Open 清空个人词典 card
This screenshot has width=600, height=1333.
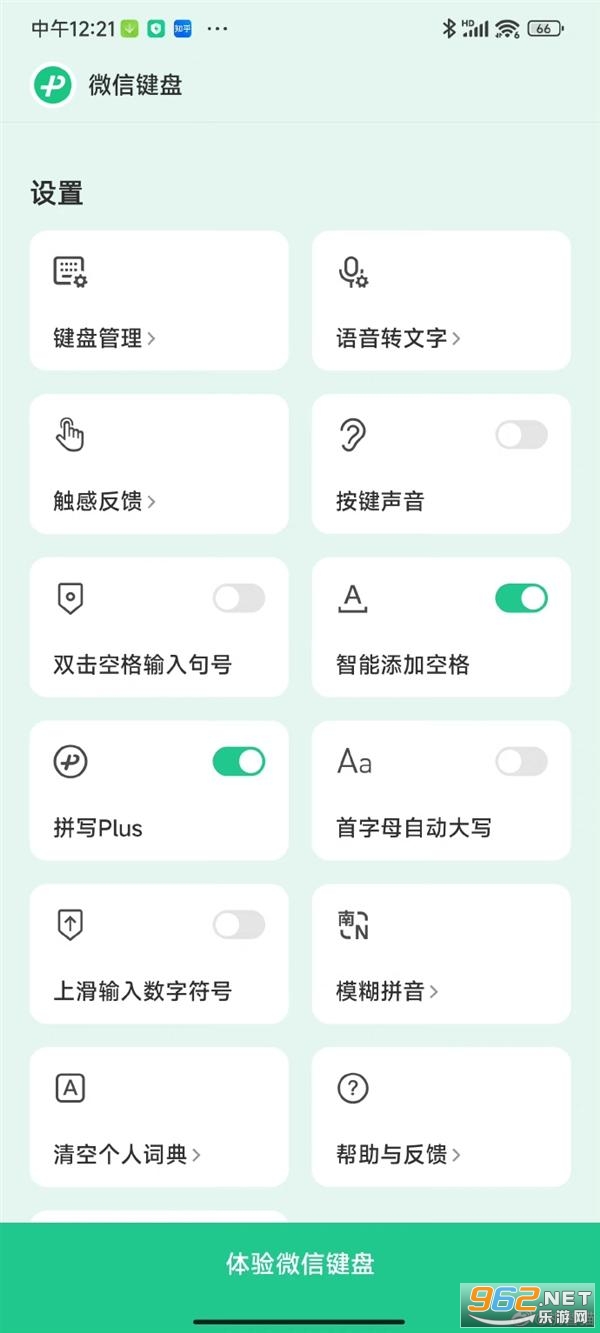tap(159, 1117)
